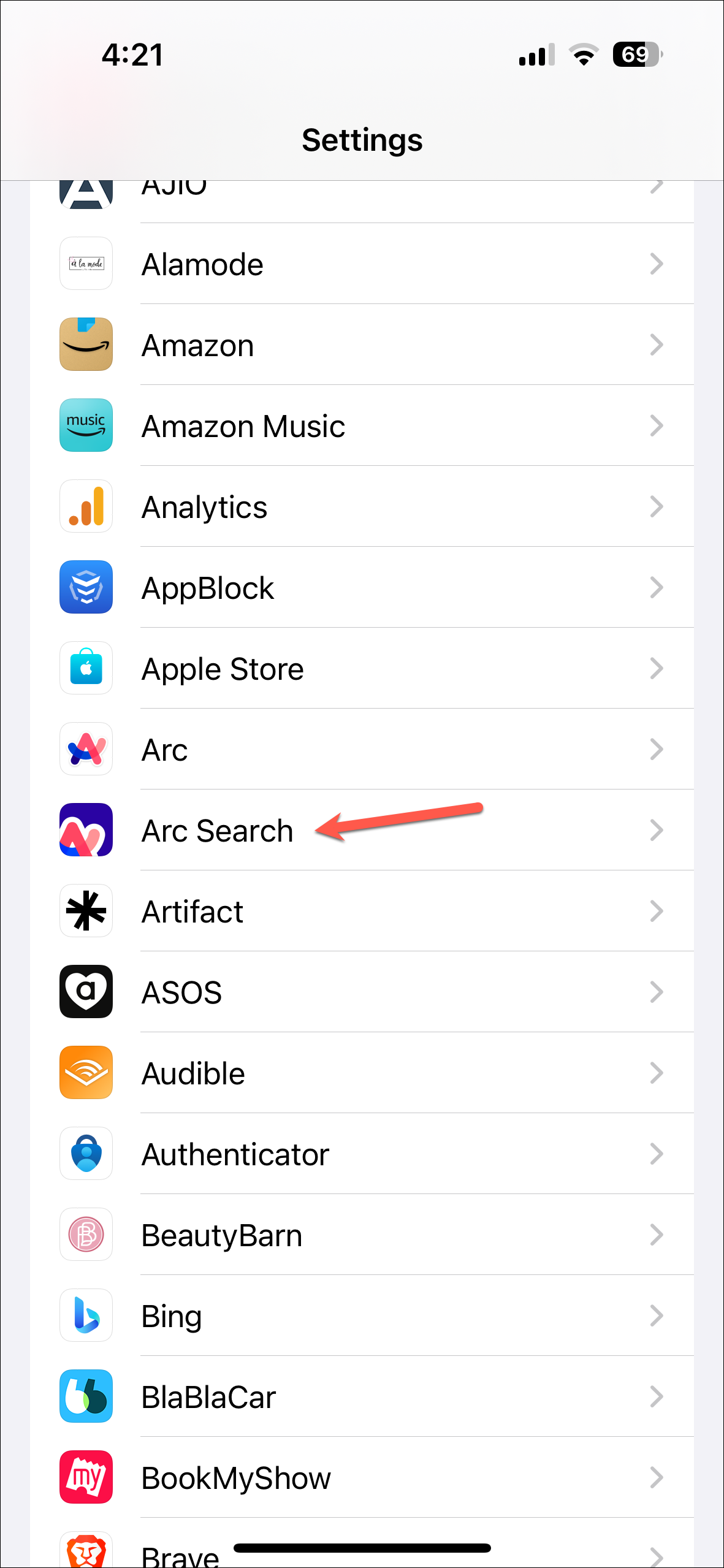Select BeautyBarn in the list

point(362,1235)
